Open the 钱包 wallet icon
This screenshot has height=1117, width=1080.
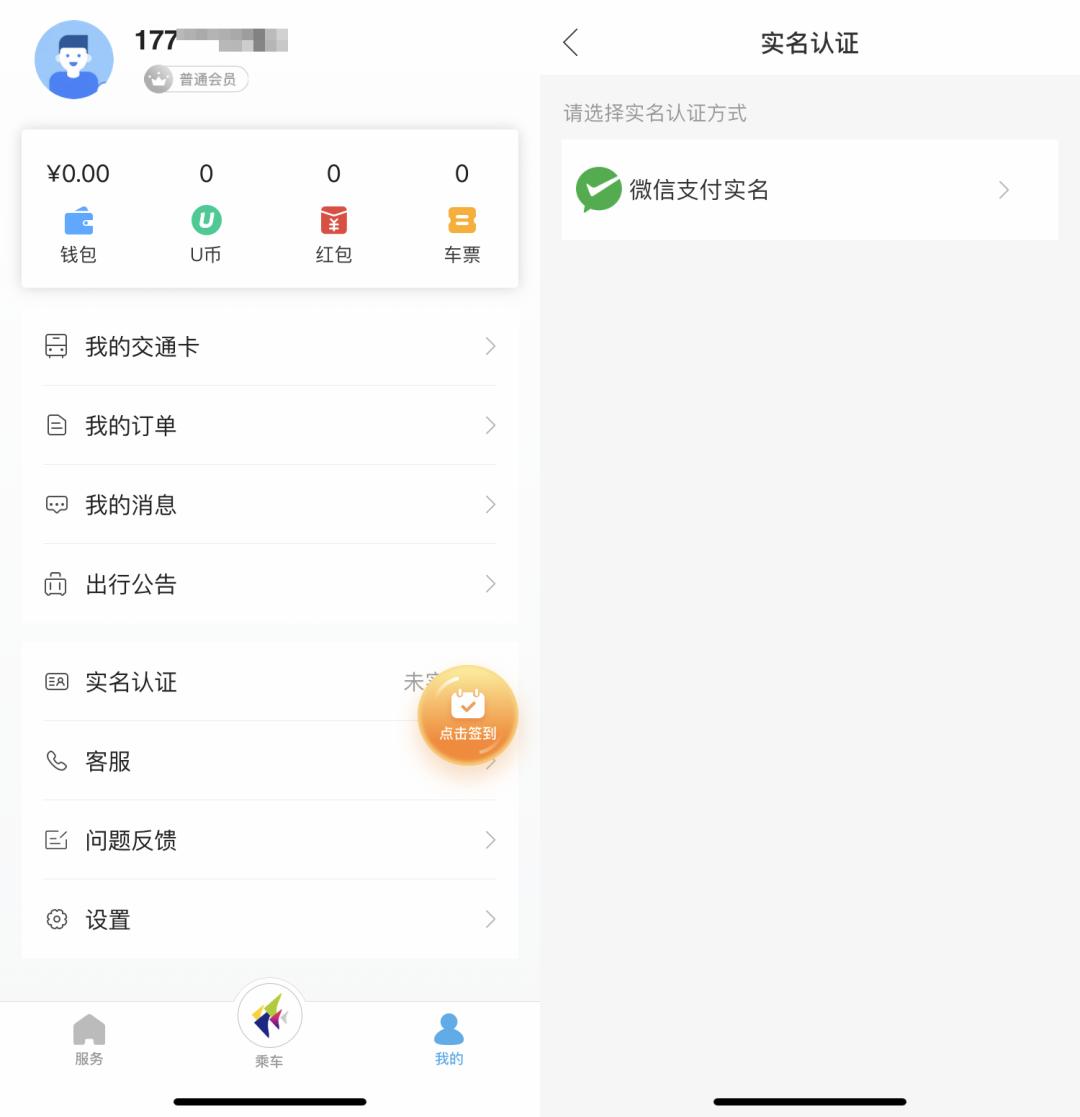point(79,220)
